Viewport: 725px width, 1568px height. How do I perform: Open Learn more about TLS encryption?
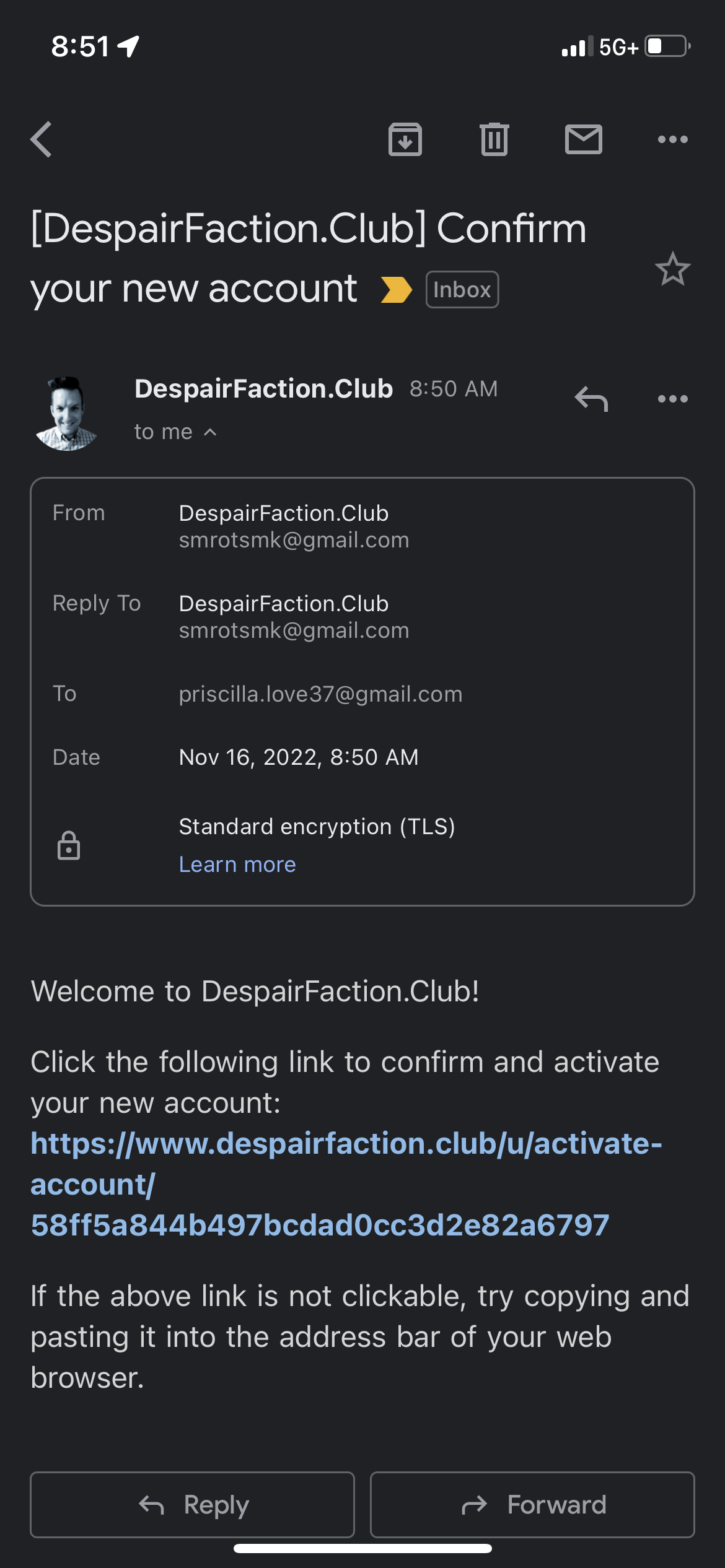pos(237,865)
